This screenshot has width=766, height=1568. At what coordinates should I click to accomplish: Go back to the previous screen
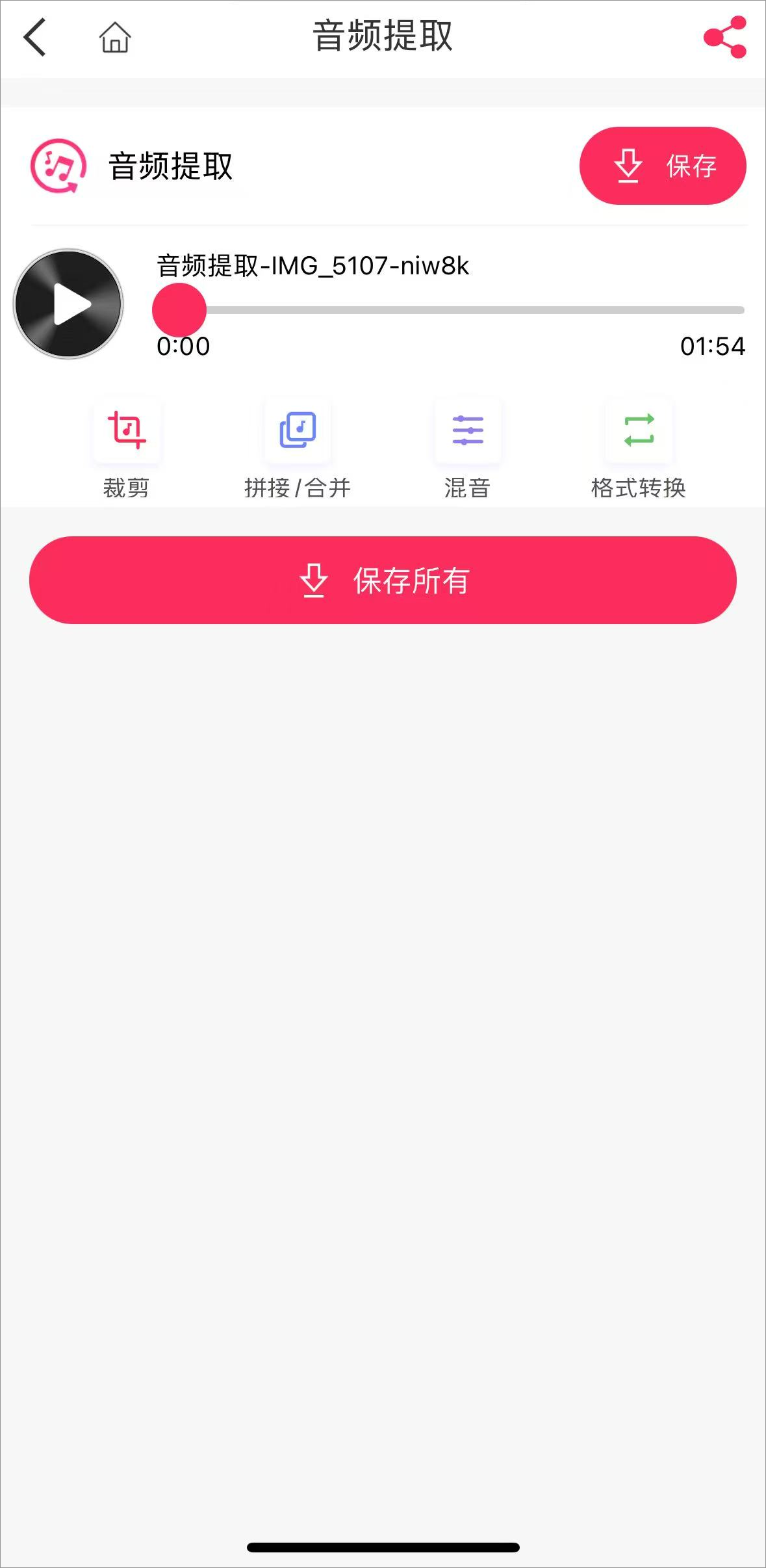click(x=35, y=37)
